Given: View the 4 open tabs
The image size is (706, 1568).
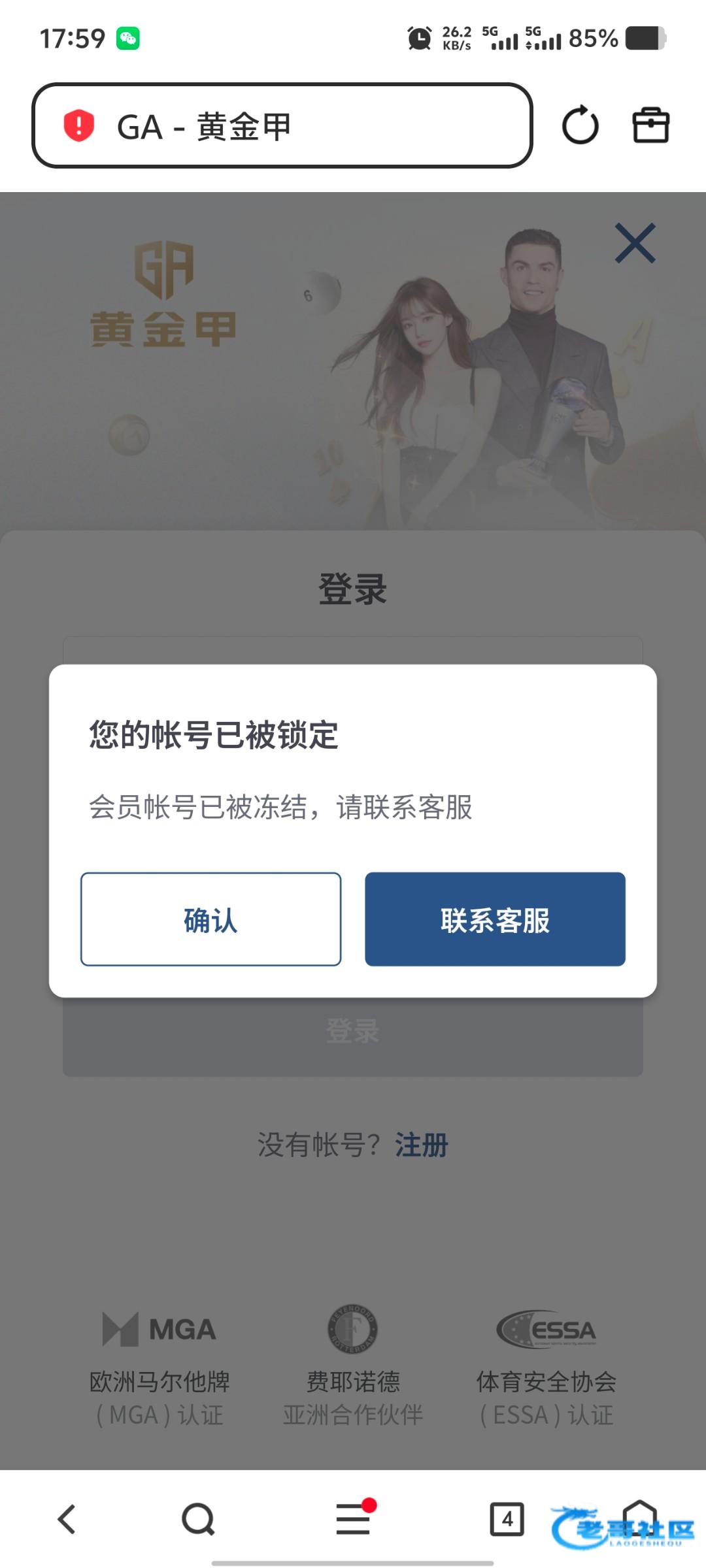Looking at the screenshot, I should click(x=507, y=1519).
